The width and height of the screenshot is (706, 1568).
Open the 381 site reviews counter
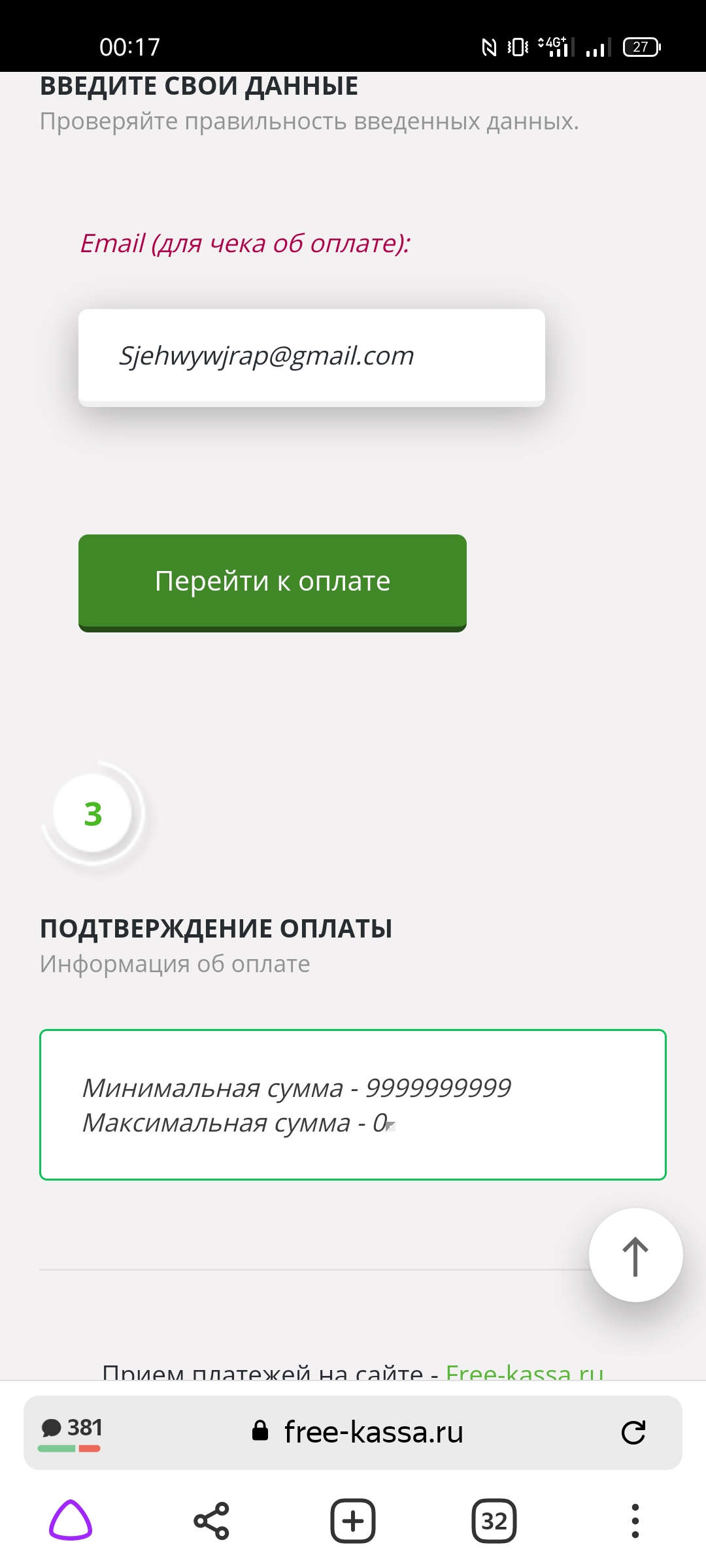click(71, 1432)
